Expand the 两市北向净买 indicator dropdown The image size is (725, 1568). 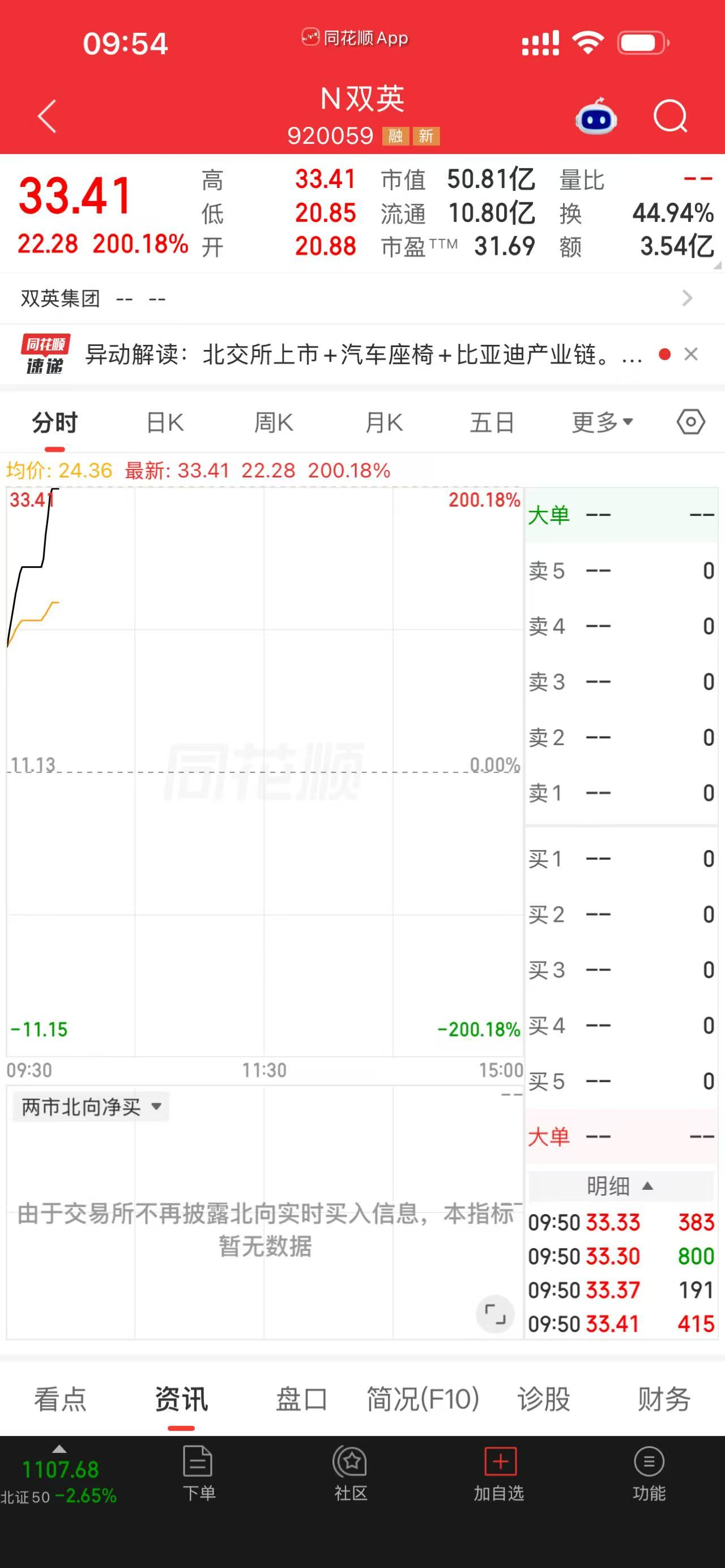(91, 1106)
